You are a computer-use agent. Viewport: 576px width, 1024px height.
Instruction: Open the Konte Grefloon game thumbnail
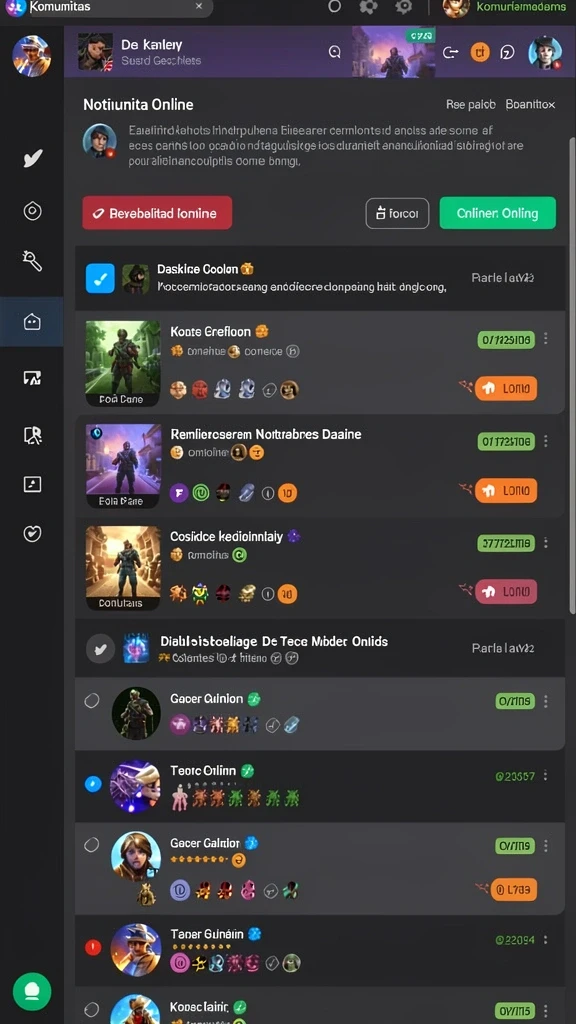tap(123, 363)
